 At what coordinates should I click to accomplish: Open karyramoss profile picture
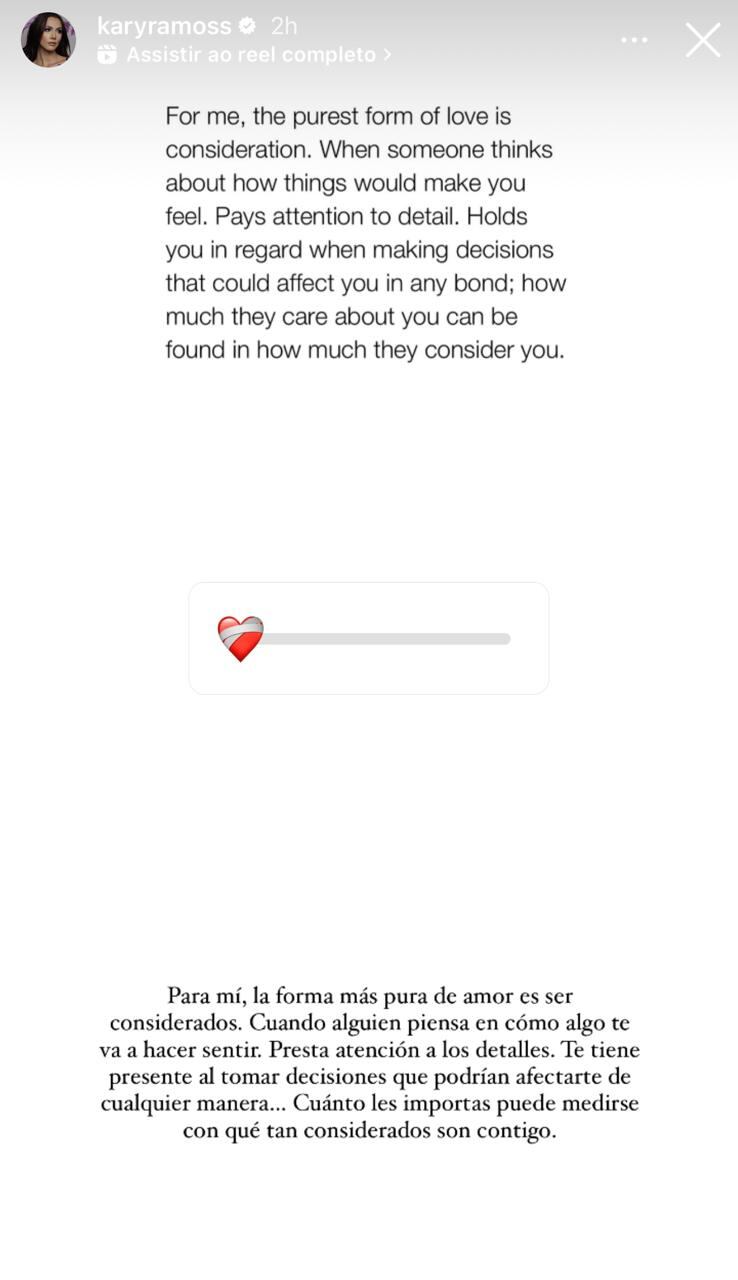click(x=48, y=40)
